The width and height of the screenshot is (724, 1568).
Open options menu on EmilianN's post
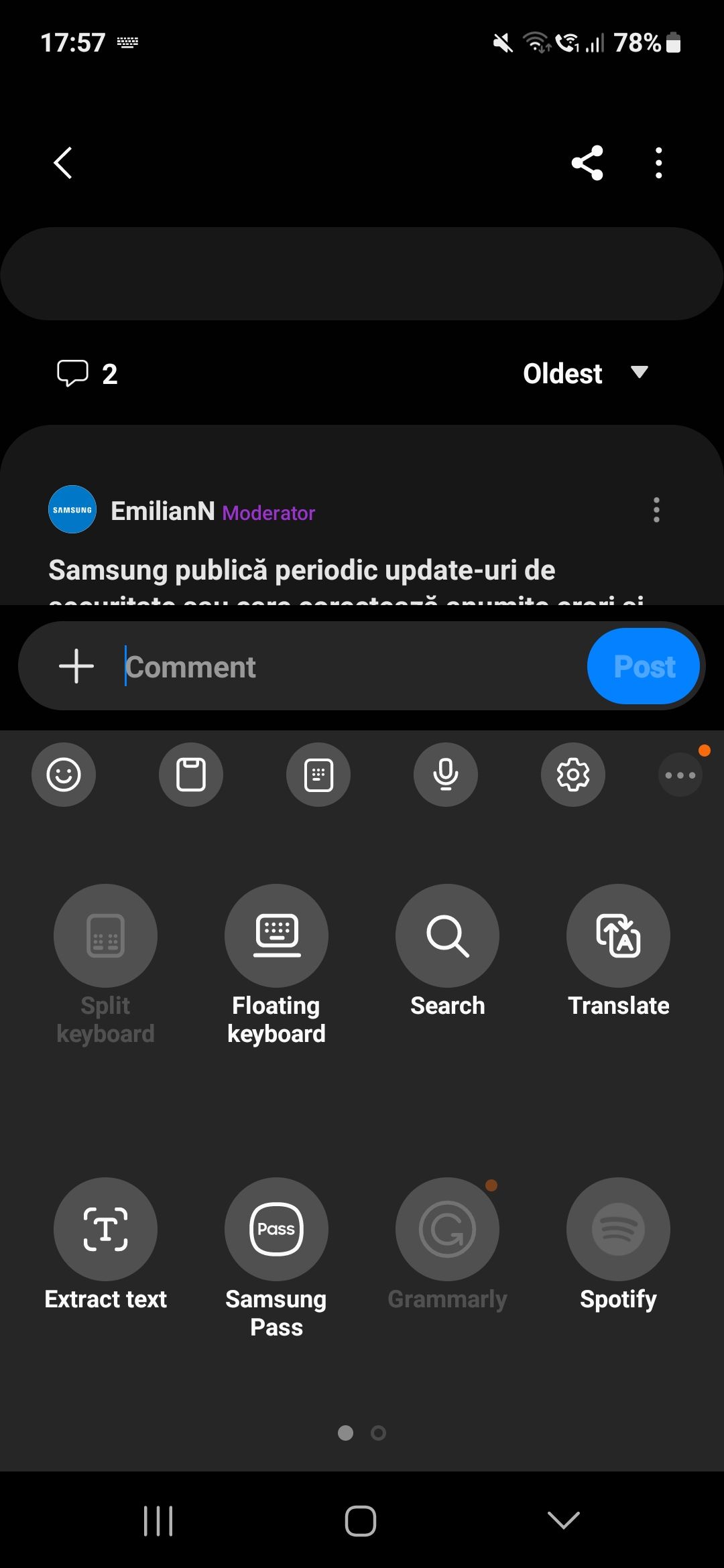click(656, 511)
